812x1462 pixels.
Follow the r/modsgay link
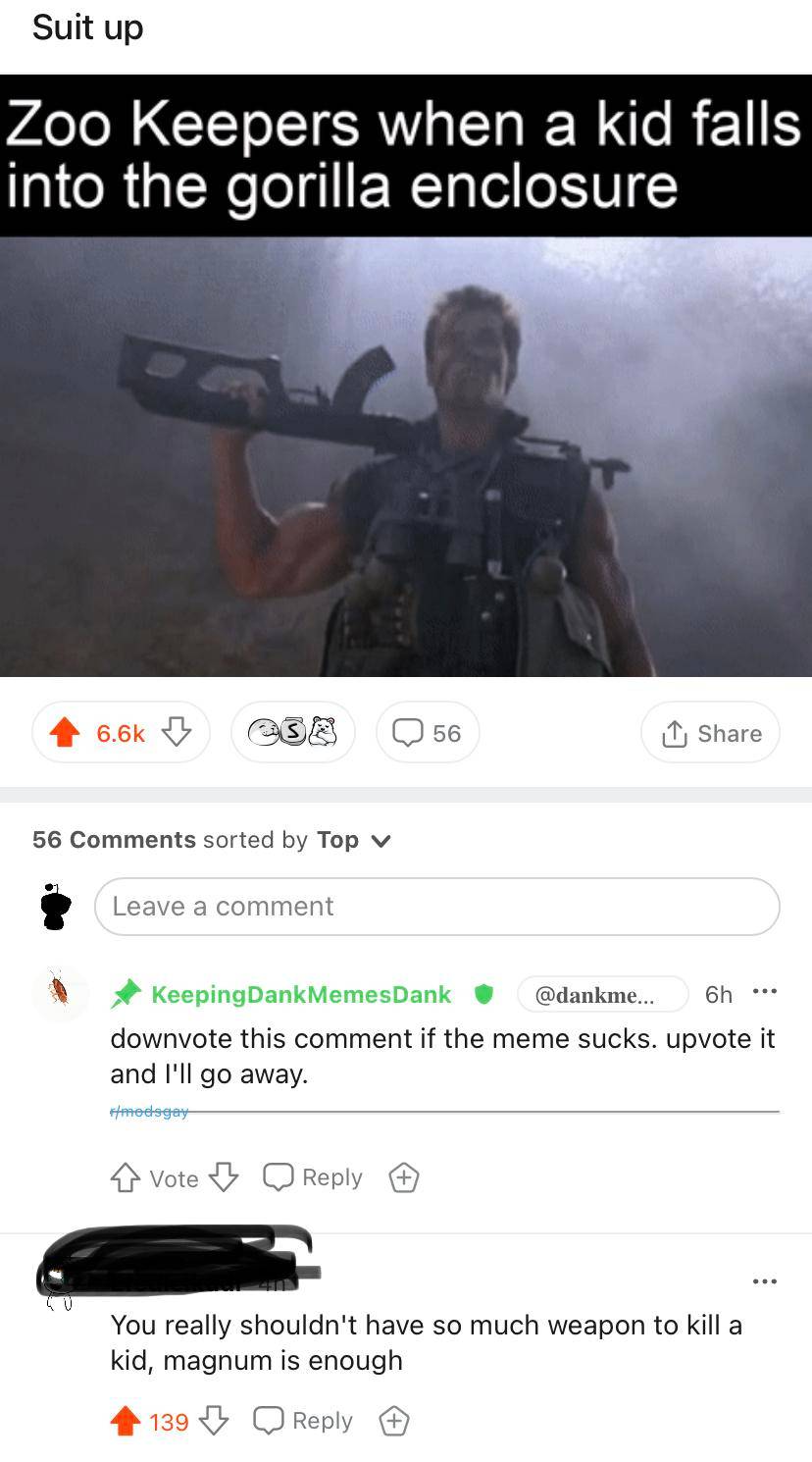pyautogui.click(x=148, y=1112)
